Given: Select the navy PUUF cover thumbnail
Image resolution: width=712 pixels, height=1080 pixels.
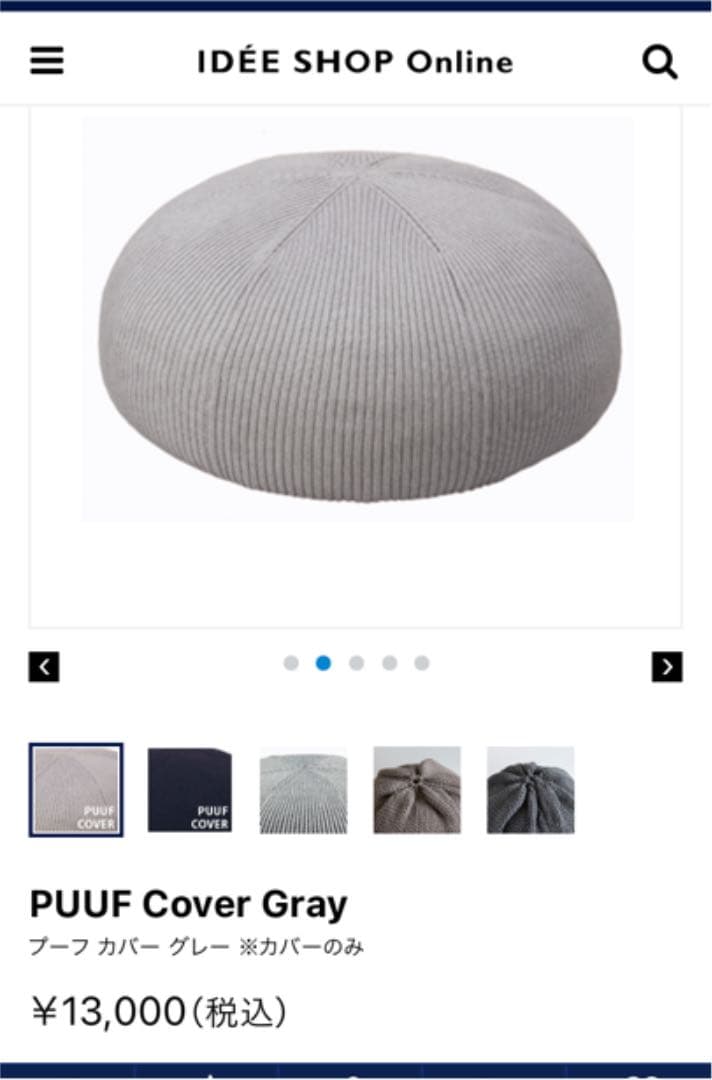Looking at the screenshot, I should click(189, 790).
